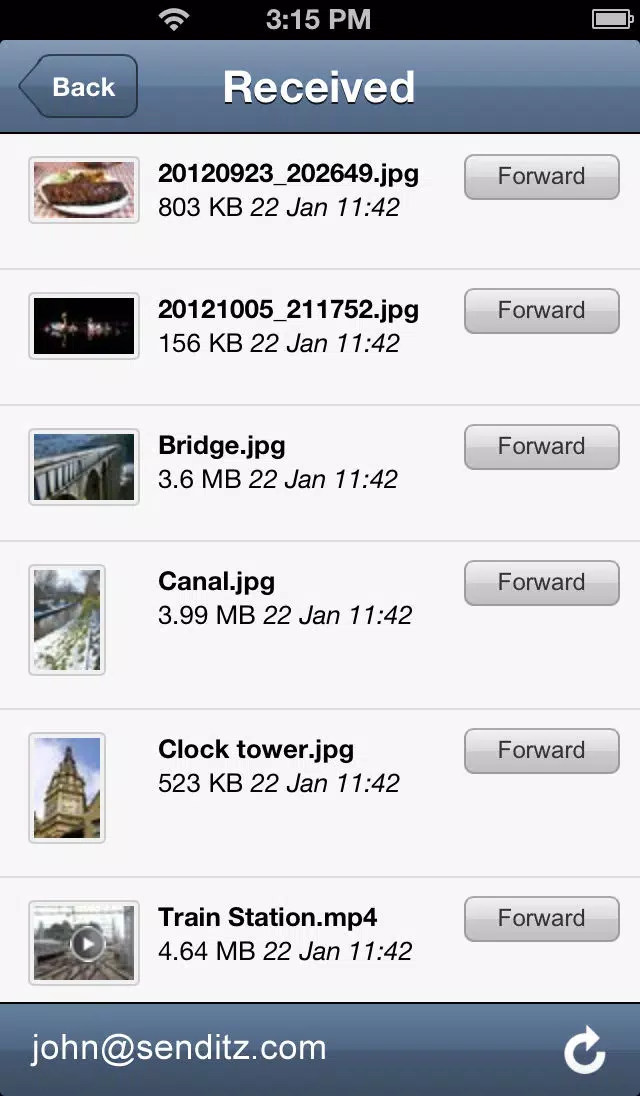Screen dimensions: 640x1096
Task: Open the Clock tower.jpg thumbnail
Action: coord(67,788)
